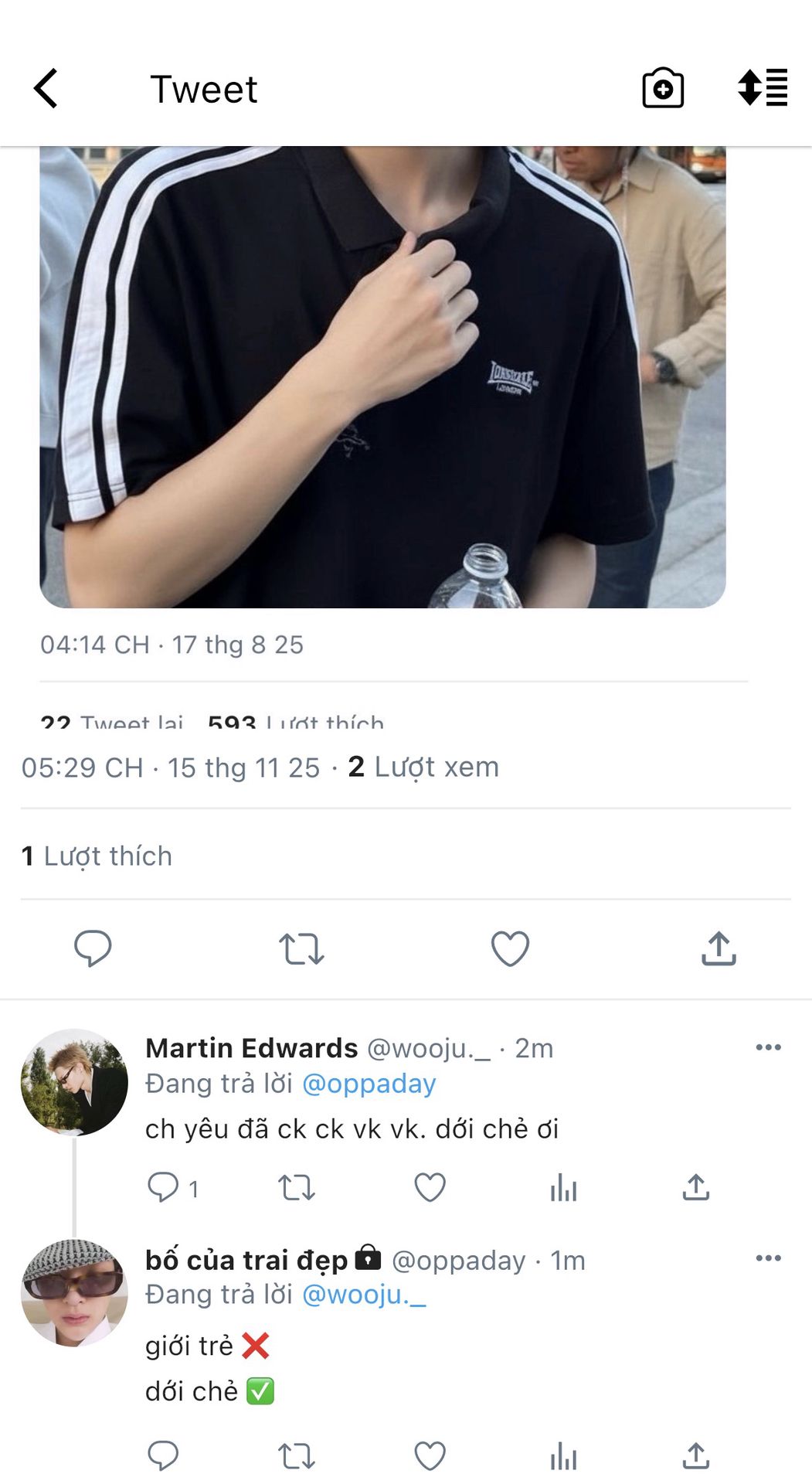Open the camera add icon in header
The height and width of the screenshot is (1484, 812).
tap(663, 88)
